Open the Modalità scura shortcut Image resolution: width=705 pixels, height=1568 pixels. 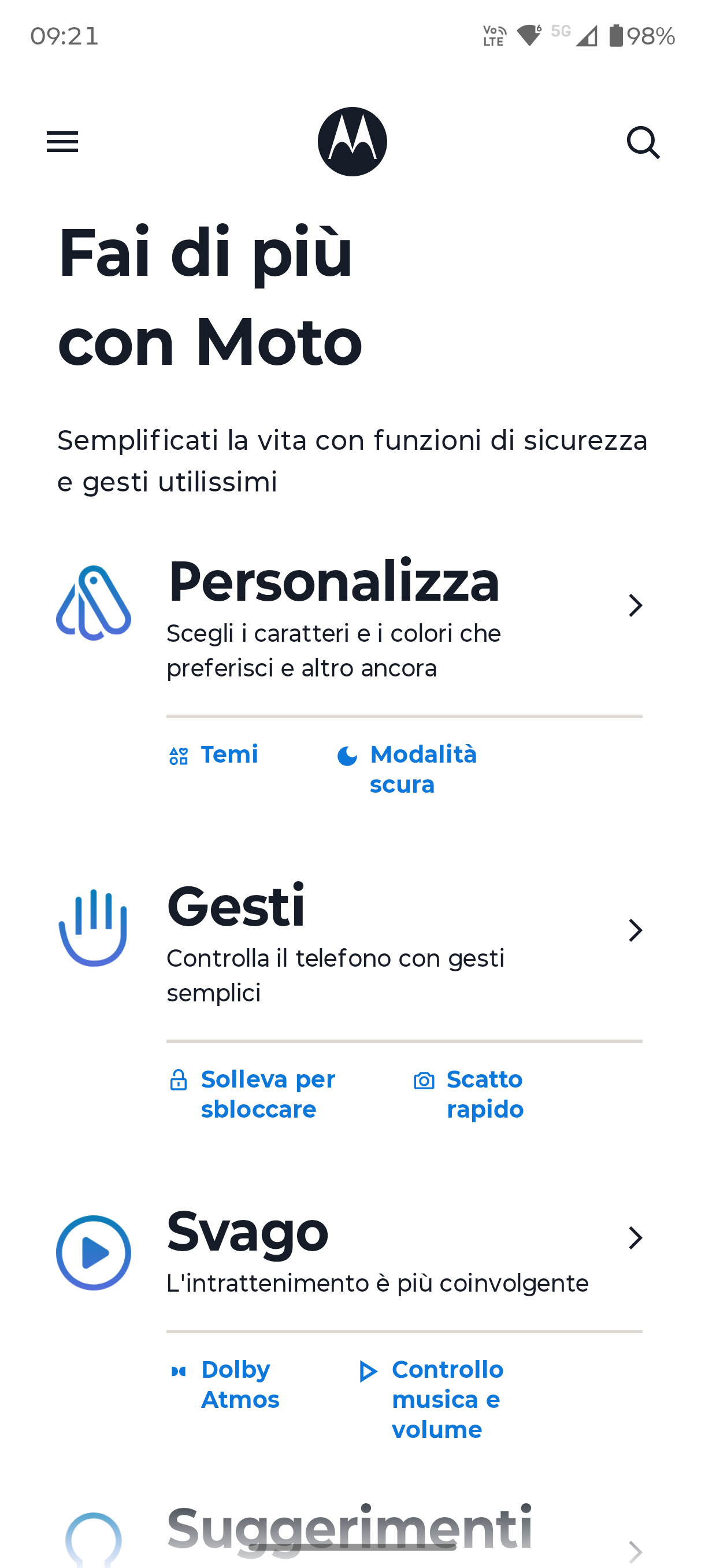click(x=423, y=769)
